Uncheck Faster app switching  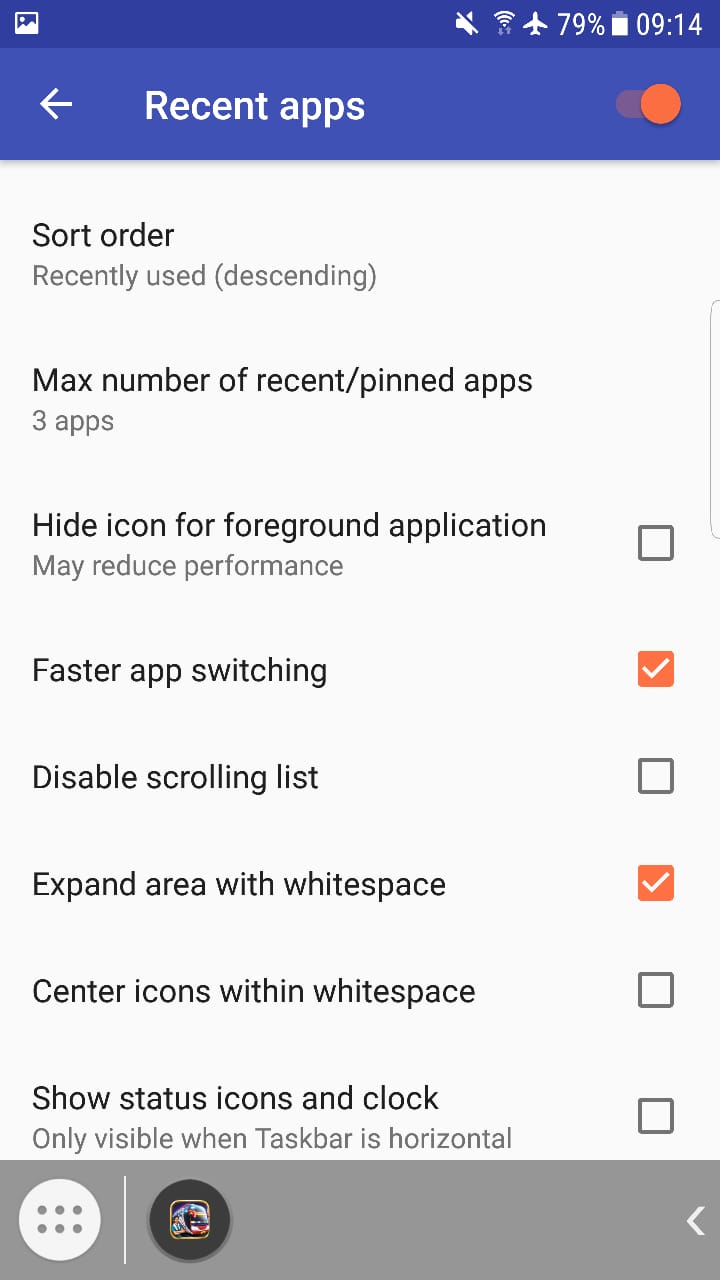tap(655, 670)
